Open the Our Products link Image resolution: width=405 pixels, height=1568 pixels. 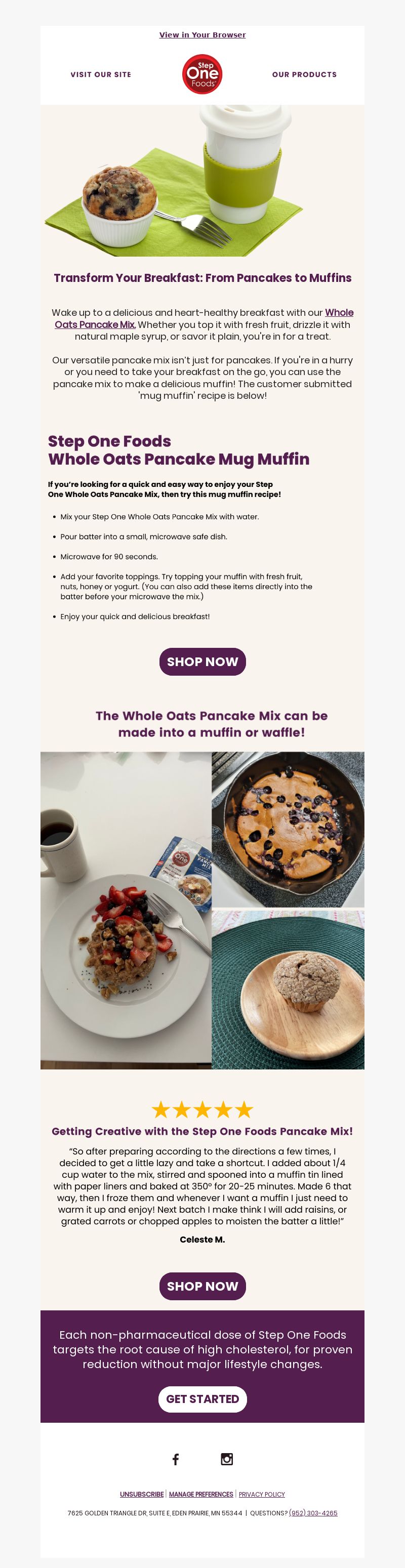tap(304, 74)
